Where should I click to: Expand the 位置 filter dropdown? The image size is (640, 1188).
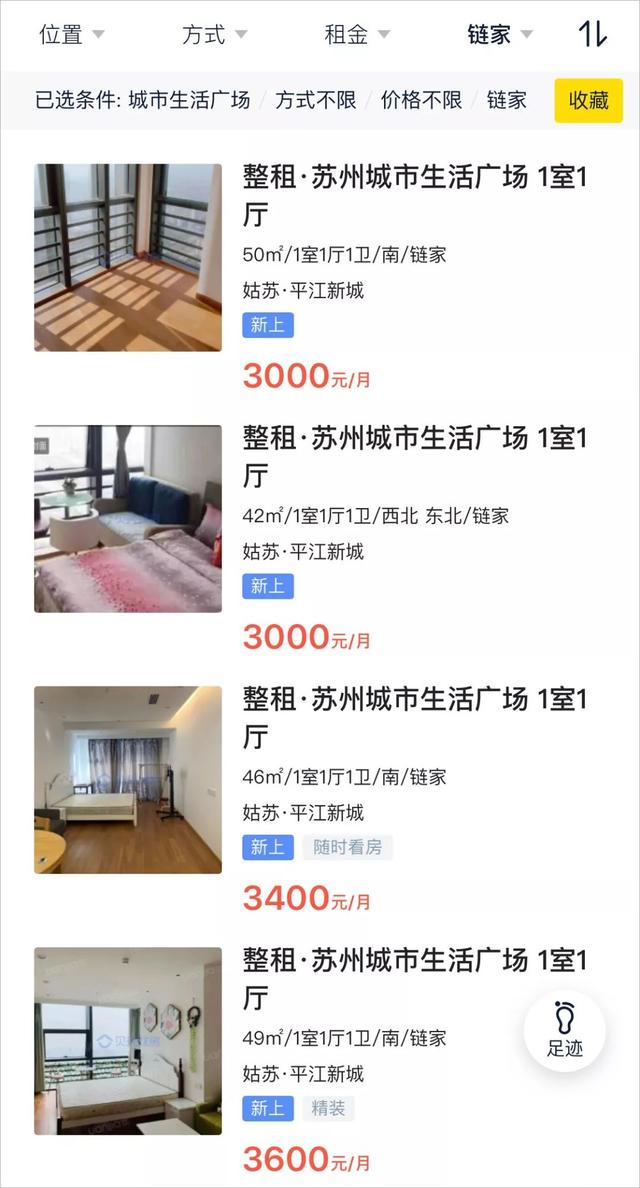71,34
